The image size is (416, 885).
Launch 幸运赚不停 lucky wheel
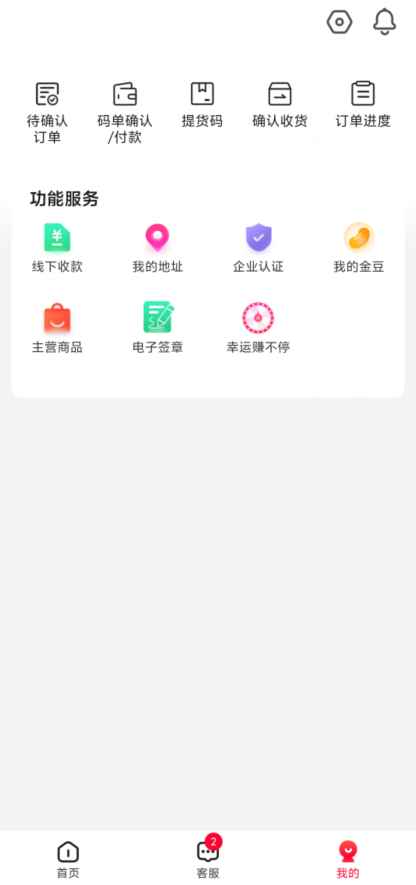click(x=258, y=328)
